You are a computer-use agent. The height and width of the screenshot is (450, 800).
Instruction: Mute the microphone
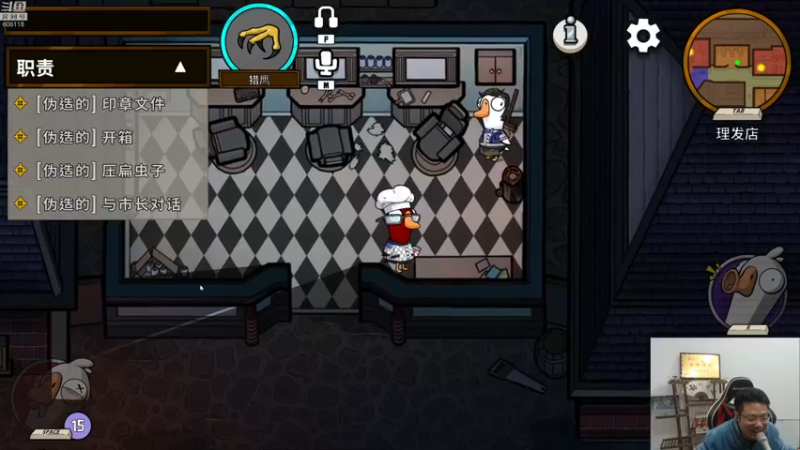point(326,63)
